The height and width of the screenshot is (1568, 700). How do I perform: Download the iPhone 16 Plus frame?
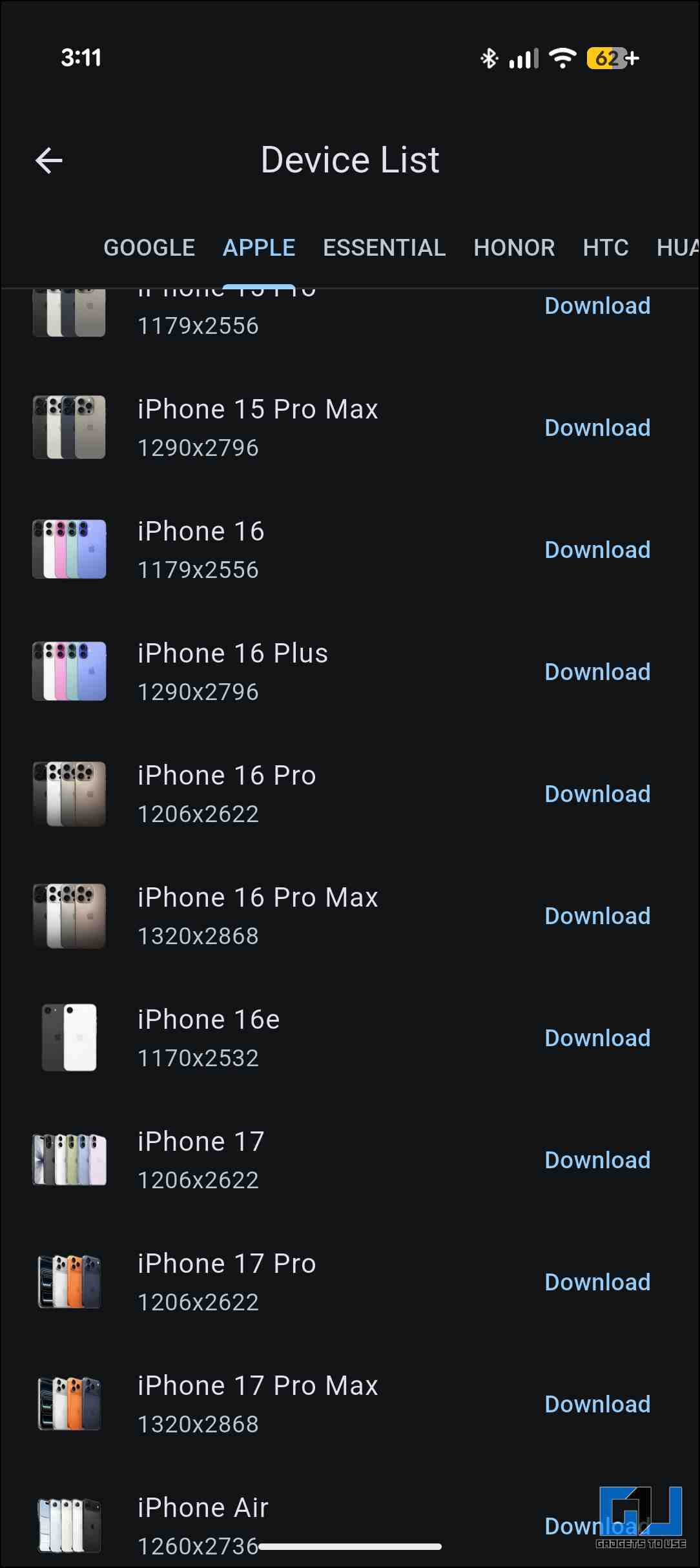(x=597, y=672)
